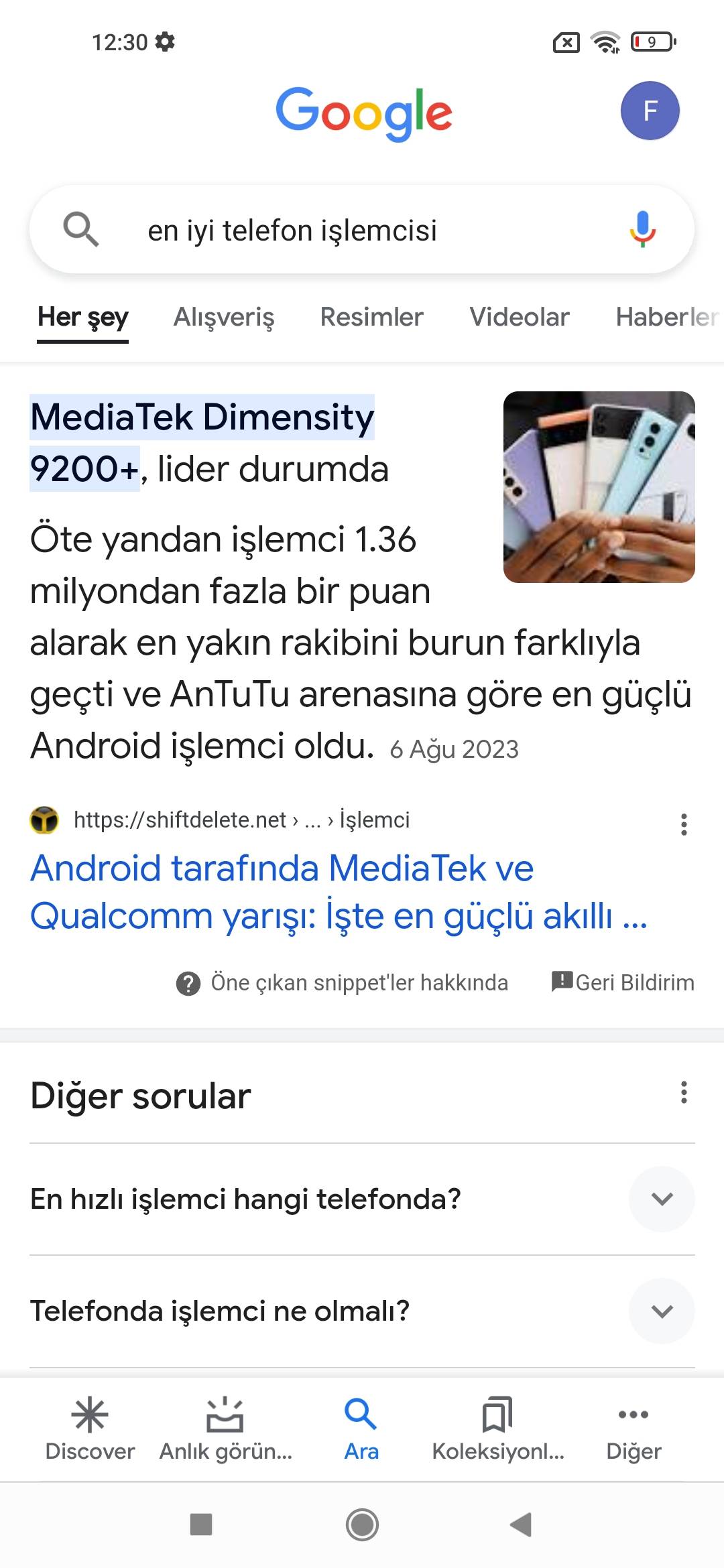The image size is (724, 1568).
Task: Expand Telefonda işlemci ne olmalı question
Action: [x=661, y=1311]
